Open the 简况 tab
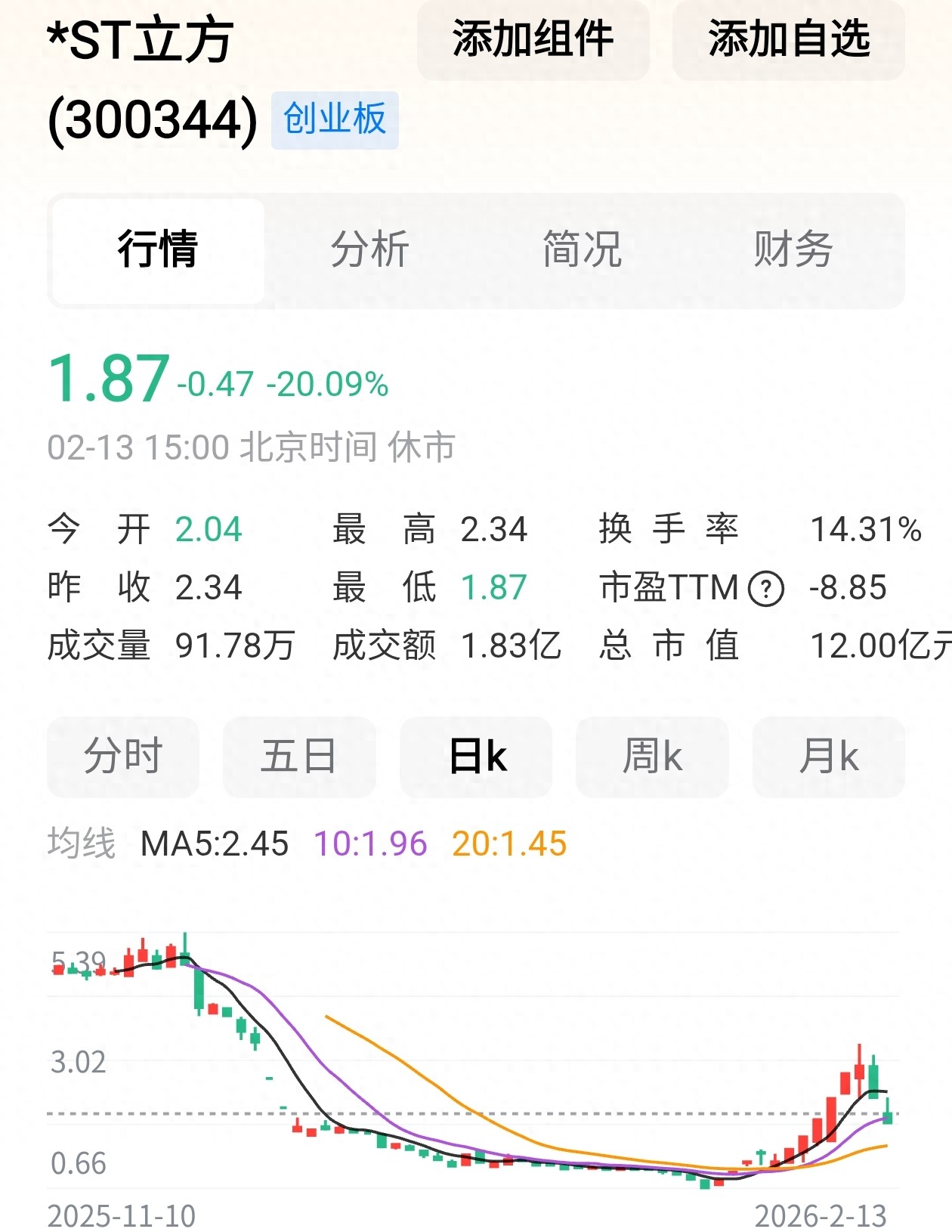This screenshot has height=1232, width=952. 582,249
